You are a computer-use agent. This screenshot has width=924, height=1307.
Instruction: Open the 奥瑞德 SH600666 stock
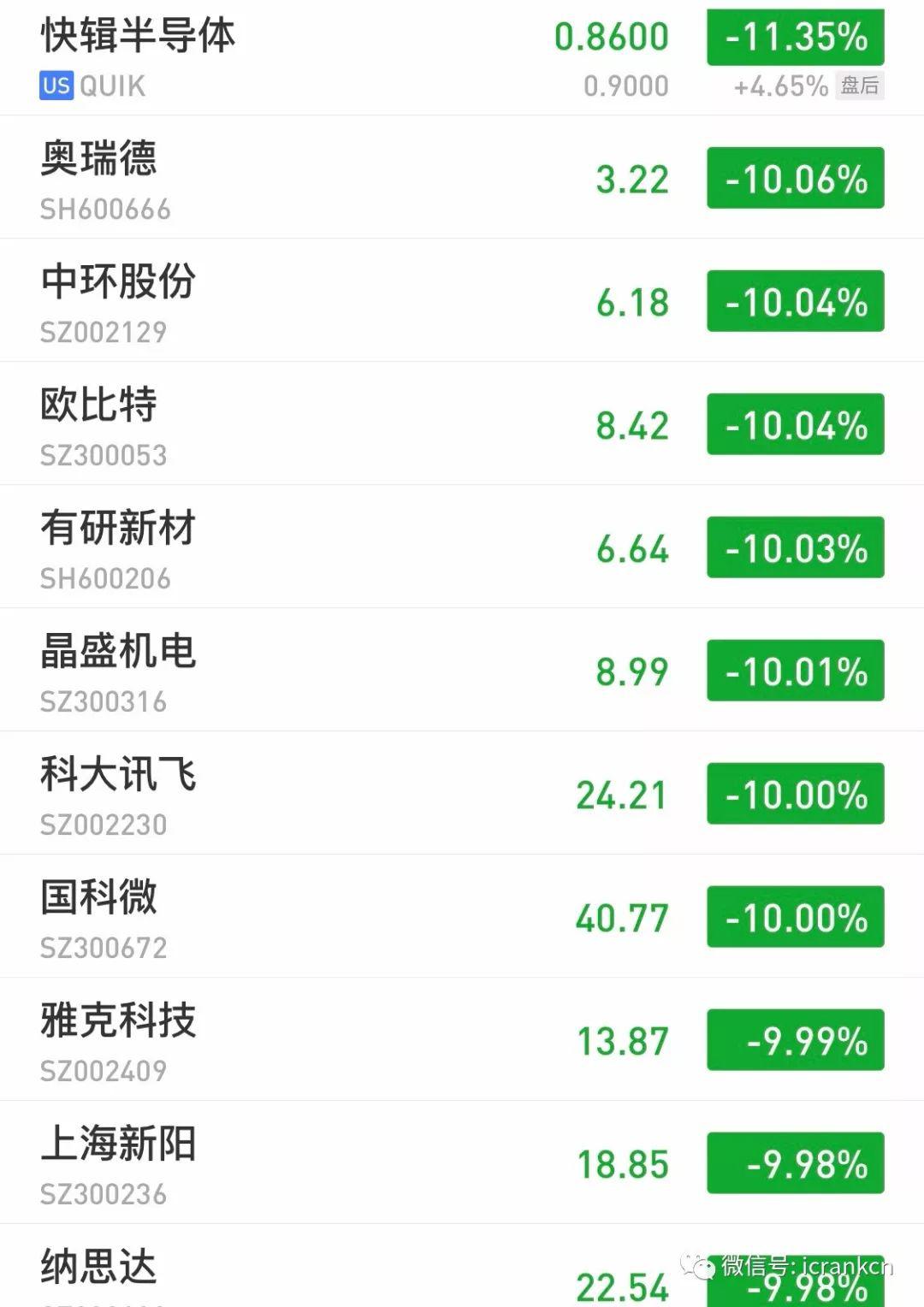pyautogui.click(x=342, y=178)
